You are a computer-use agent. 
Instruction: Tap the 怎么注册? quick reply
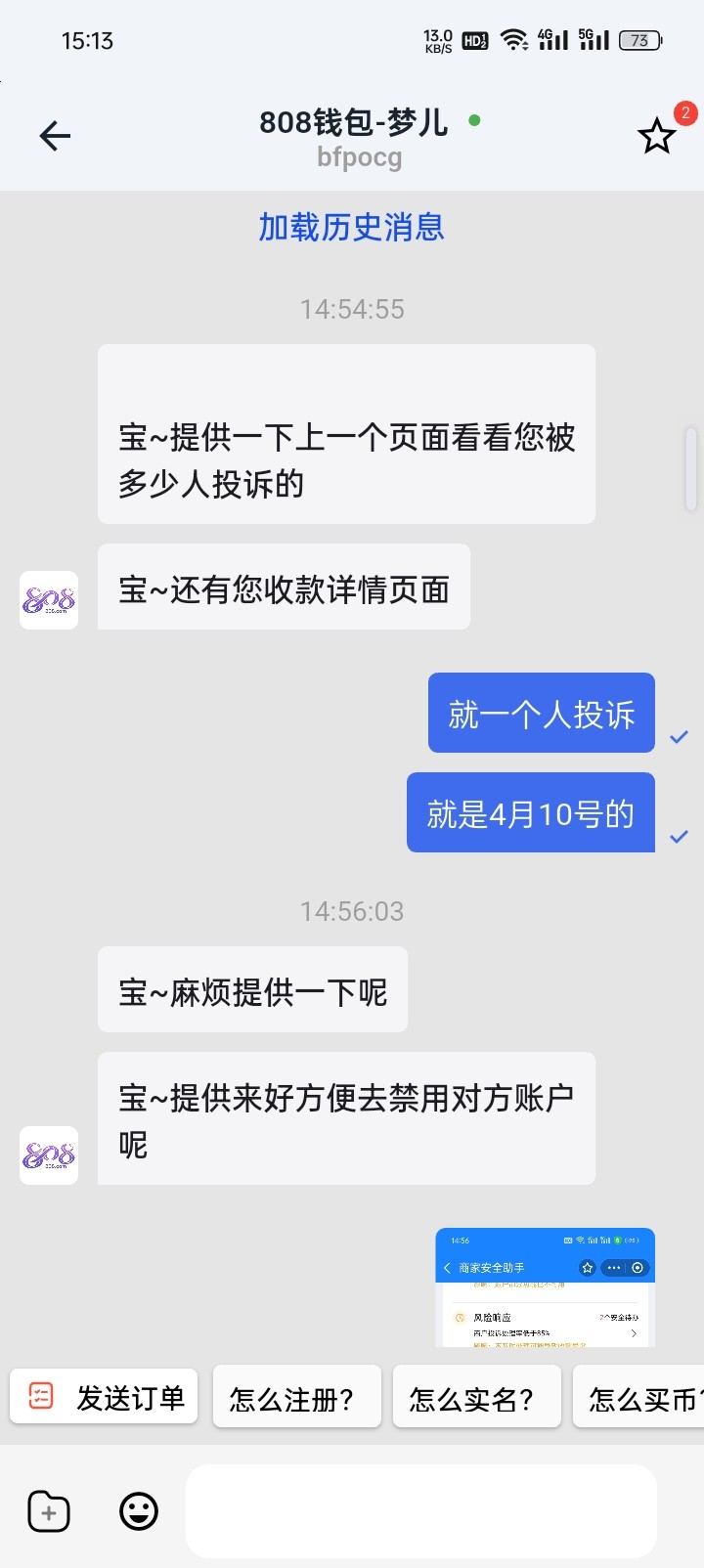point(296,1397)
